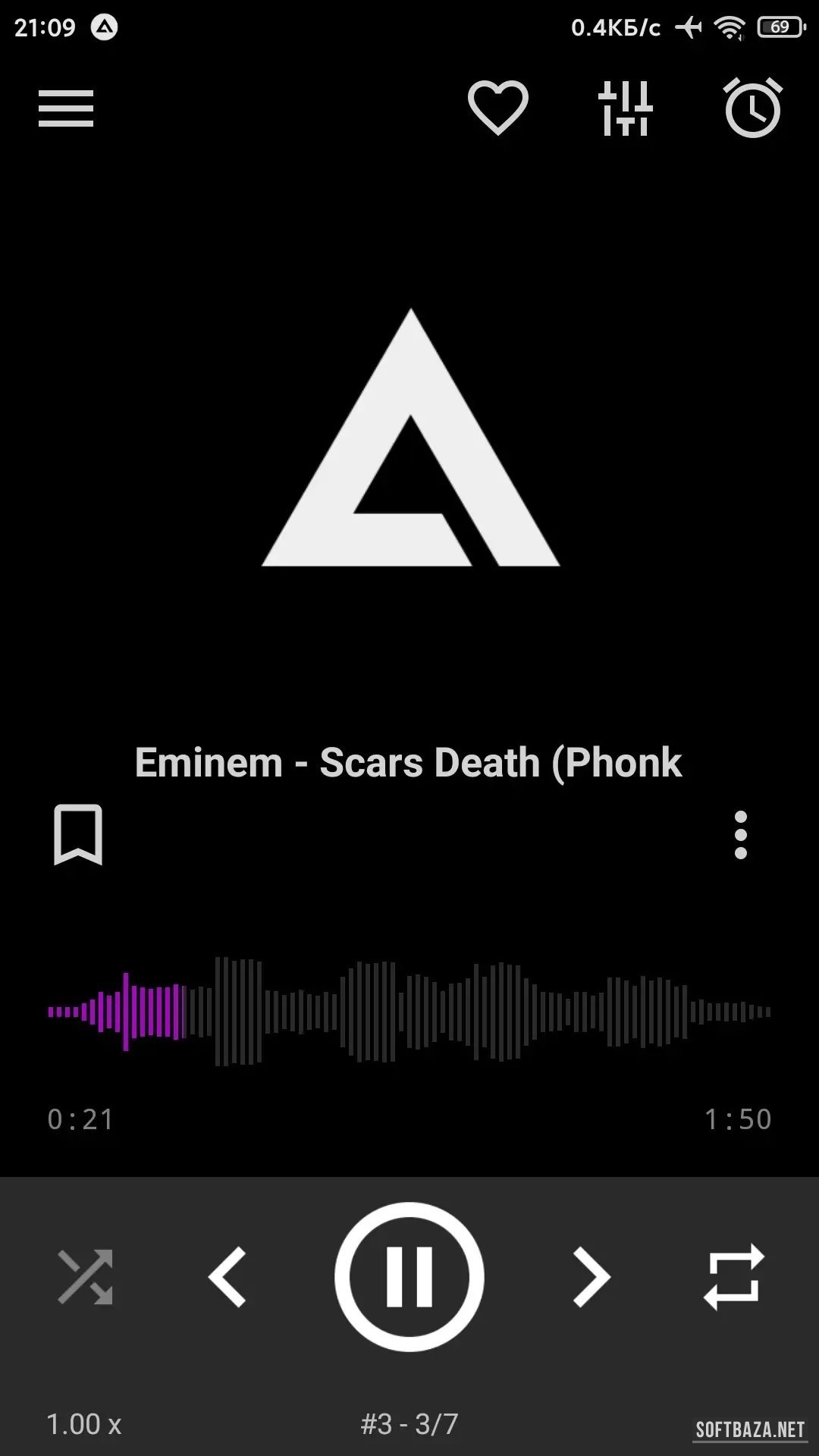This screenshot has height=1456, width=819.
Task: Change the 1.00 x playback speed
Action: pos(84,1424)
